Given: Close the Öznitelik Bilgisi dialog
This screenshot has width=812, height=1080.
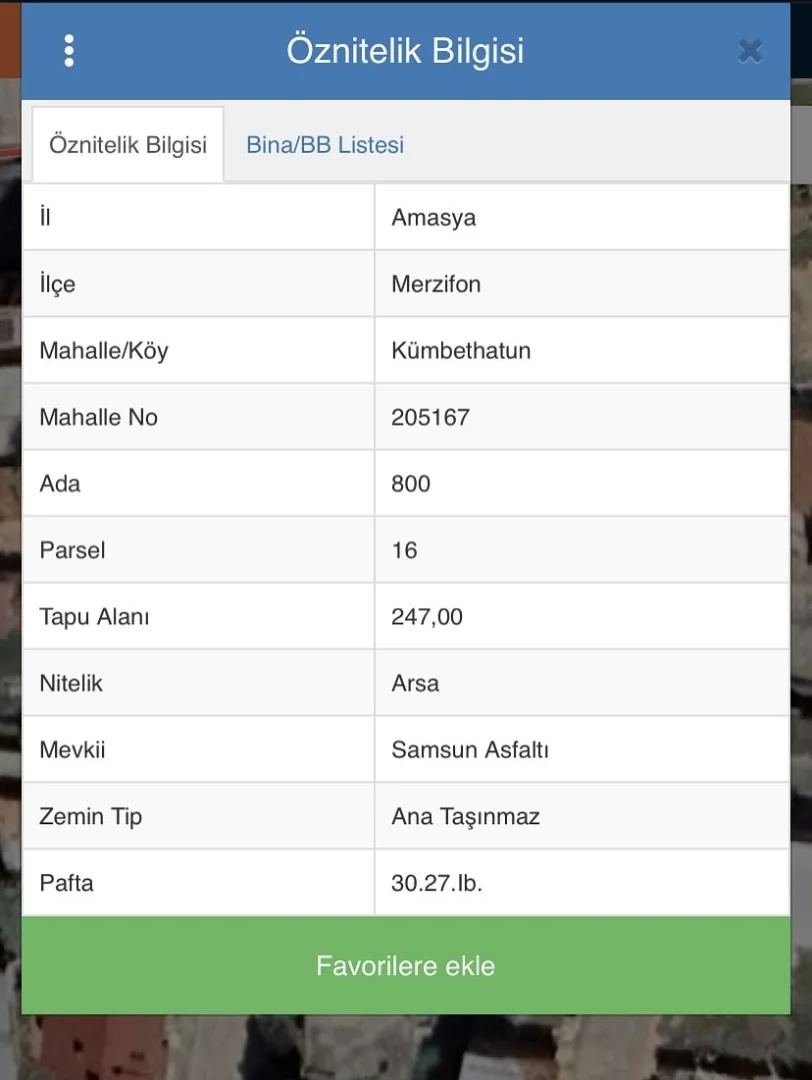Looking at the screenshot, I should point(750,51).
